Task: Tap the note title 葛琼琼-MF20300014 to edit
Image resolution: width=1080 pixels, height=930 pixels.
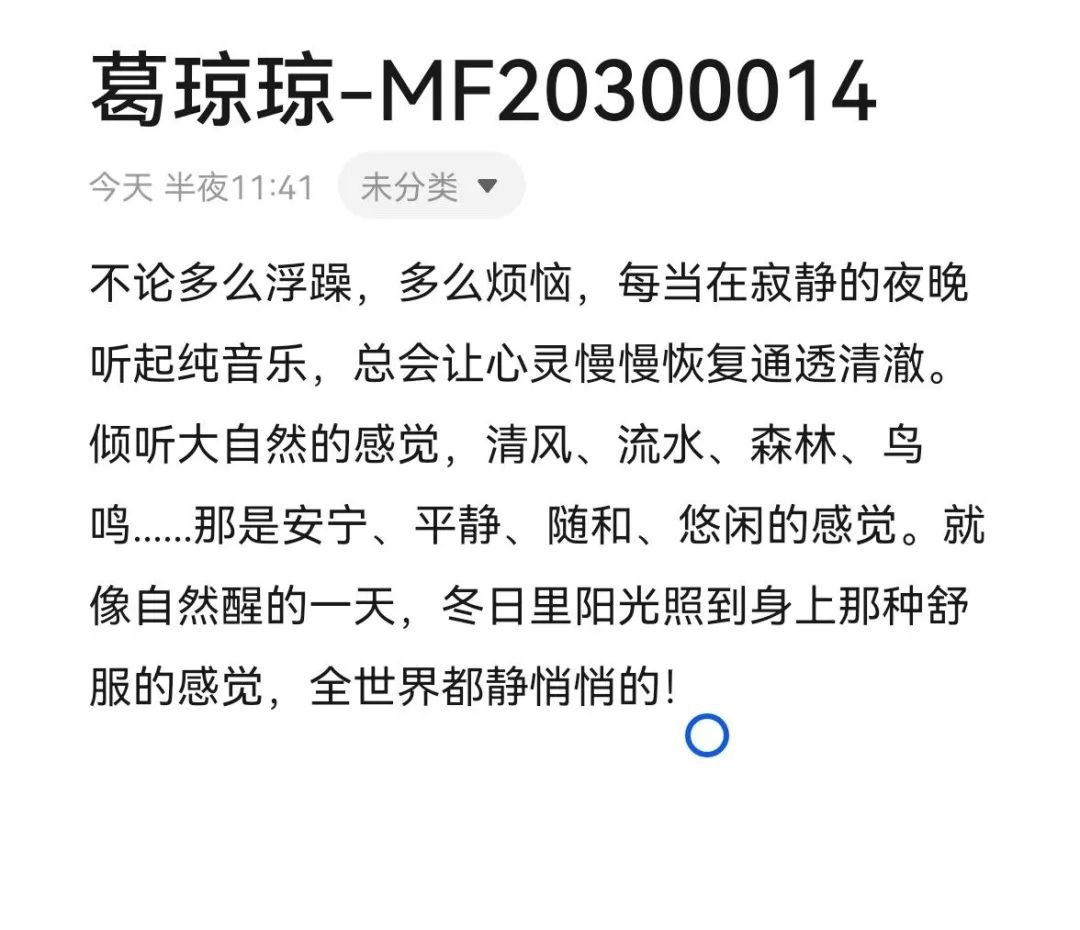Action: coord(483,92)
